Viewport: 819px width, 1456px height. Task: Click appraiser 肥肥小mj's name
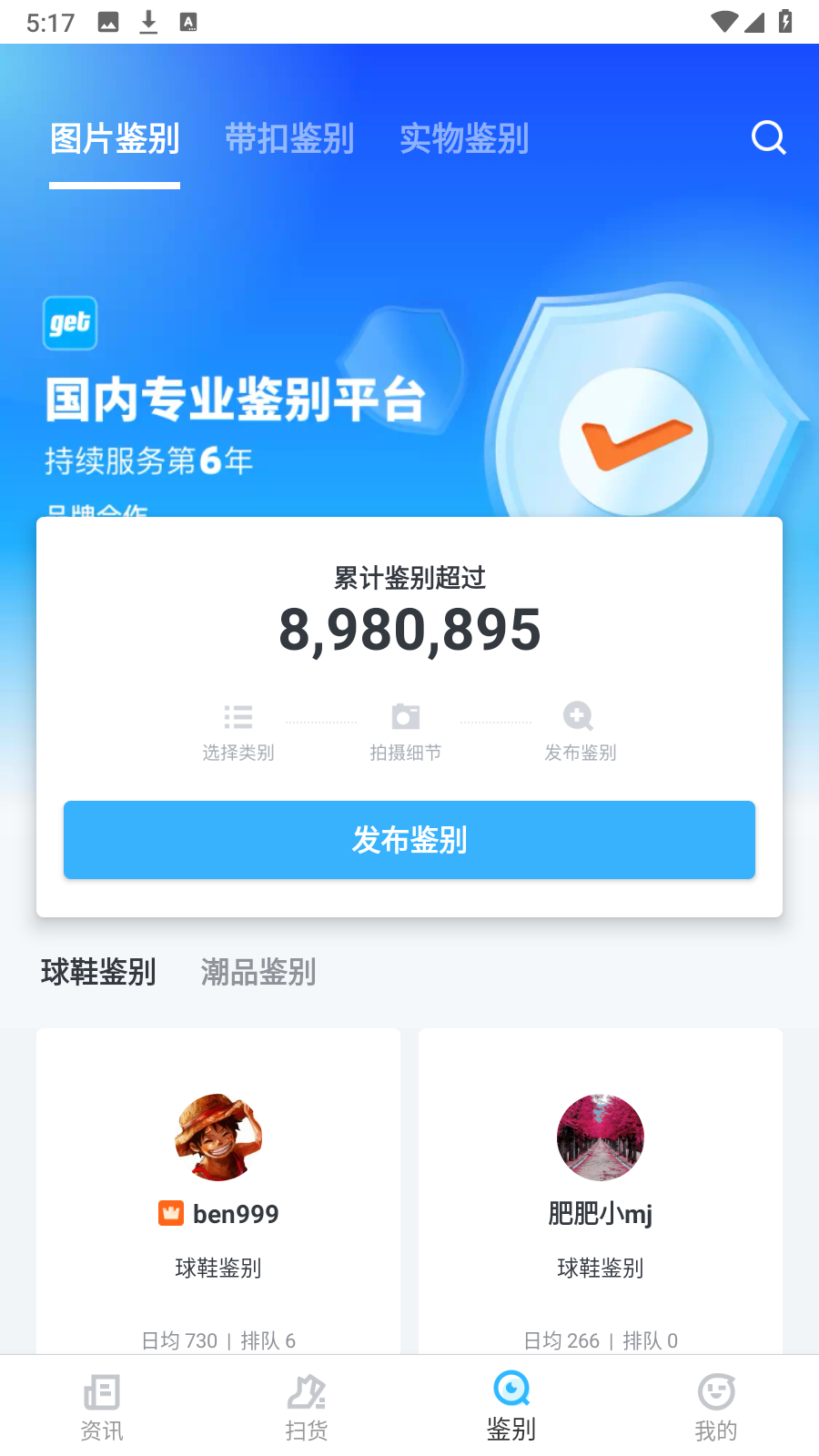601,1213
